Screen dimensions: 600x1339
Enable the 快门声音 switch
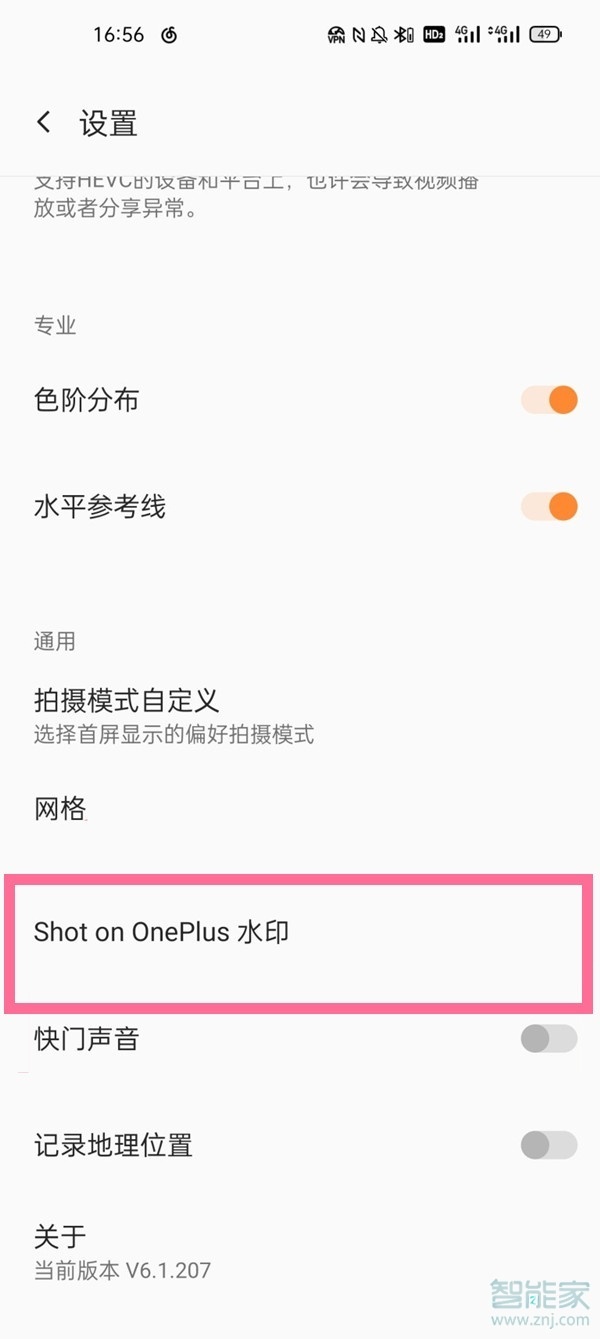(x=549, y=1039)
